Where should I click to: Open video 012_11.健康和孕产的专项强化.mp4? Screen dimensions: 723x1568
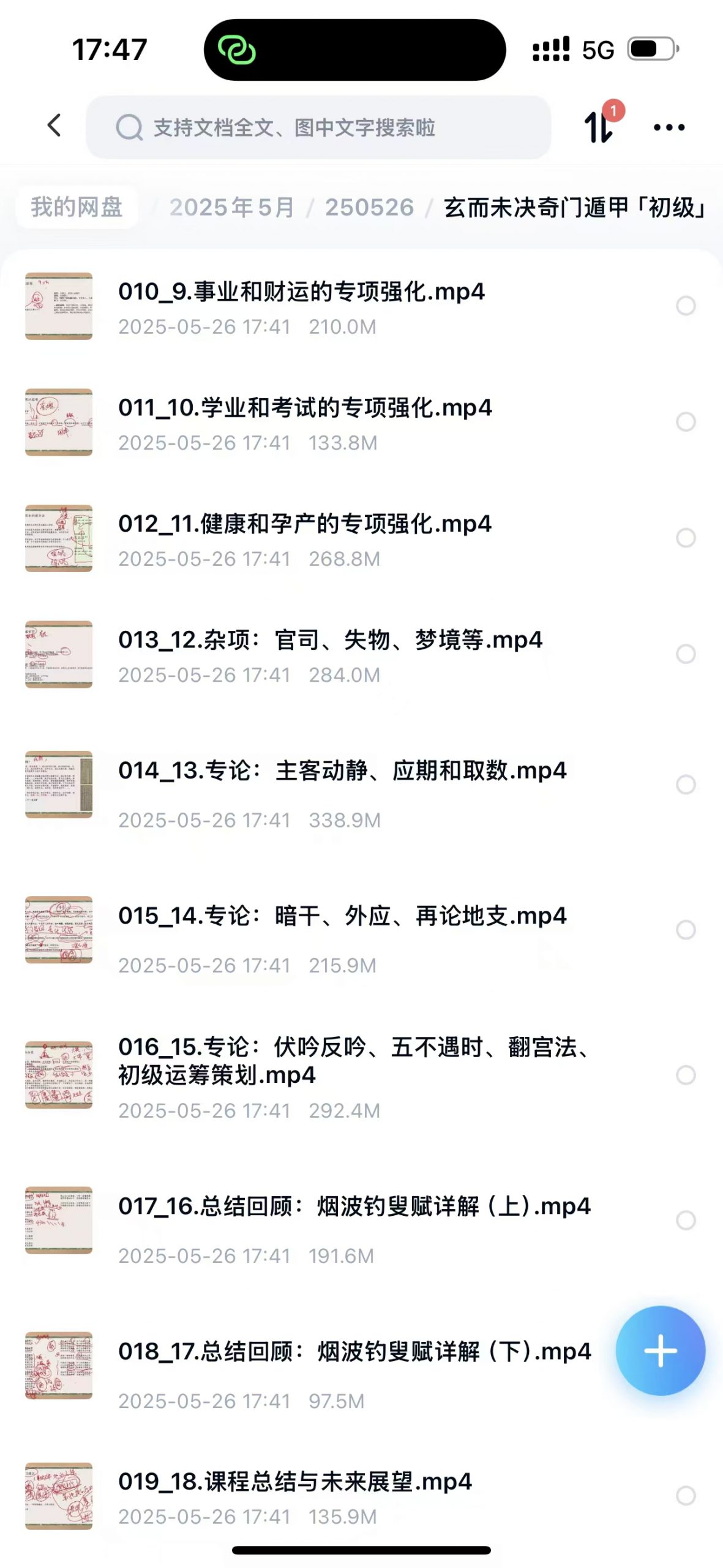[x=304, y=525]
